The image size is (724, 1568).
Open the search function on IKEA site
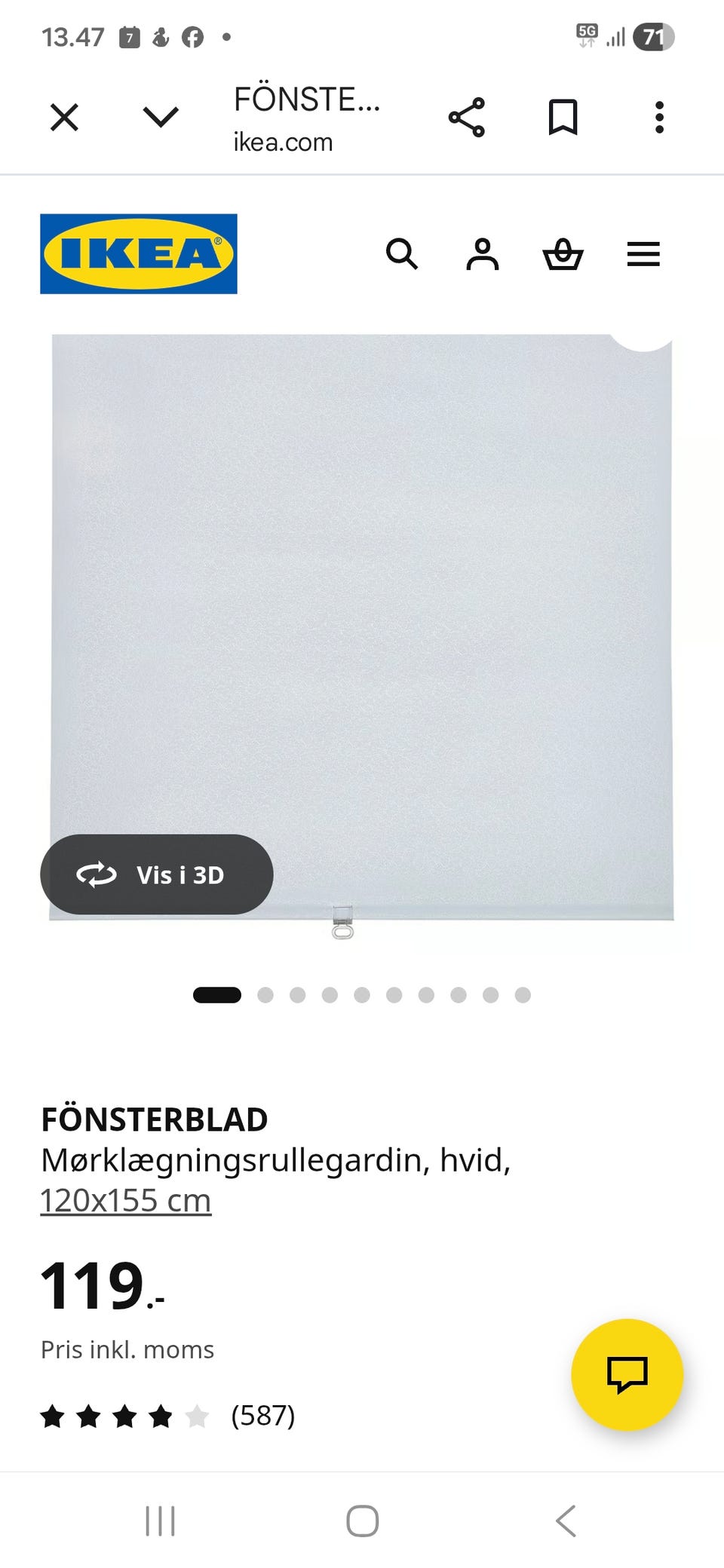tap(403, 255)
